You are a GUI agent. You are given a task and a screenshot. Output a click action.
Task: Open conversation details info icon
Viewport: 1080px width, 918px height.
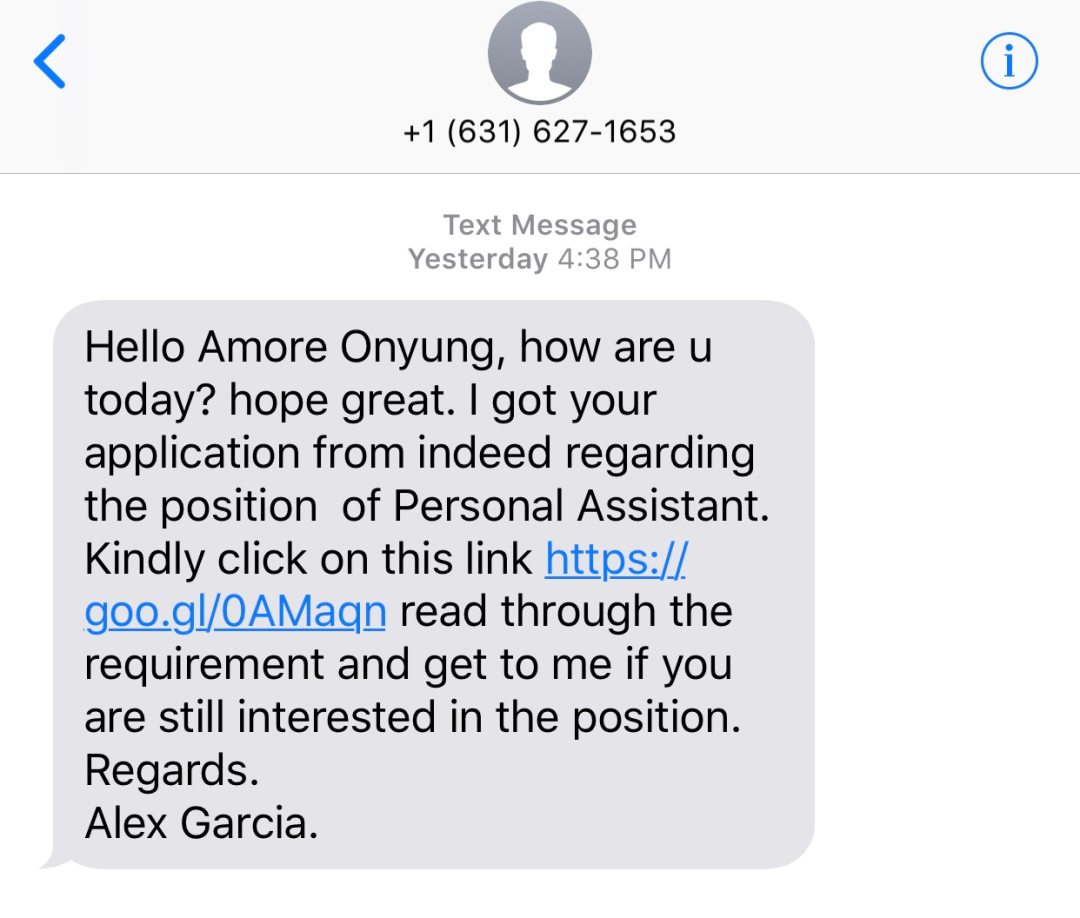[x=1008, y=62]
